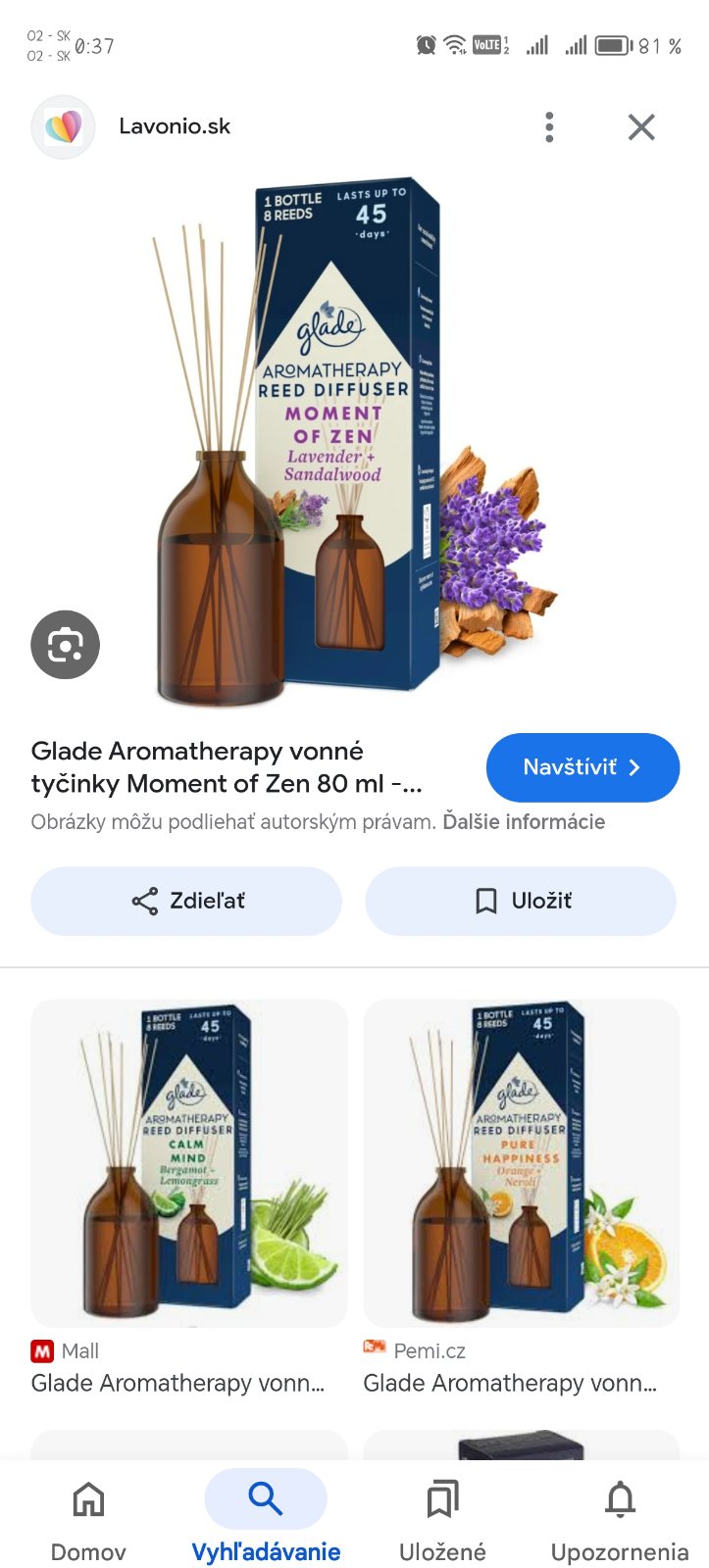The height and width of the screenshot is (1568, 709).
Task: Open the Lavonio.sk source site header
Action: [x=175, y=126]
